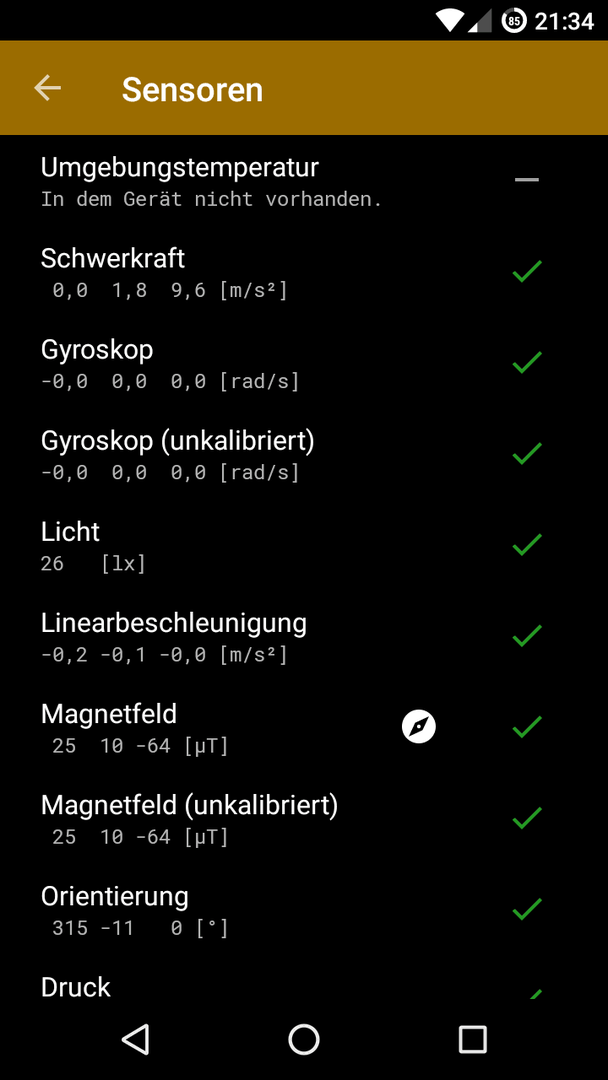
Task: Open the Schwerkraft sensor row
Action: (304, 271)
